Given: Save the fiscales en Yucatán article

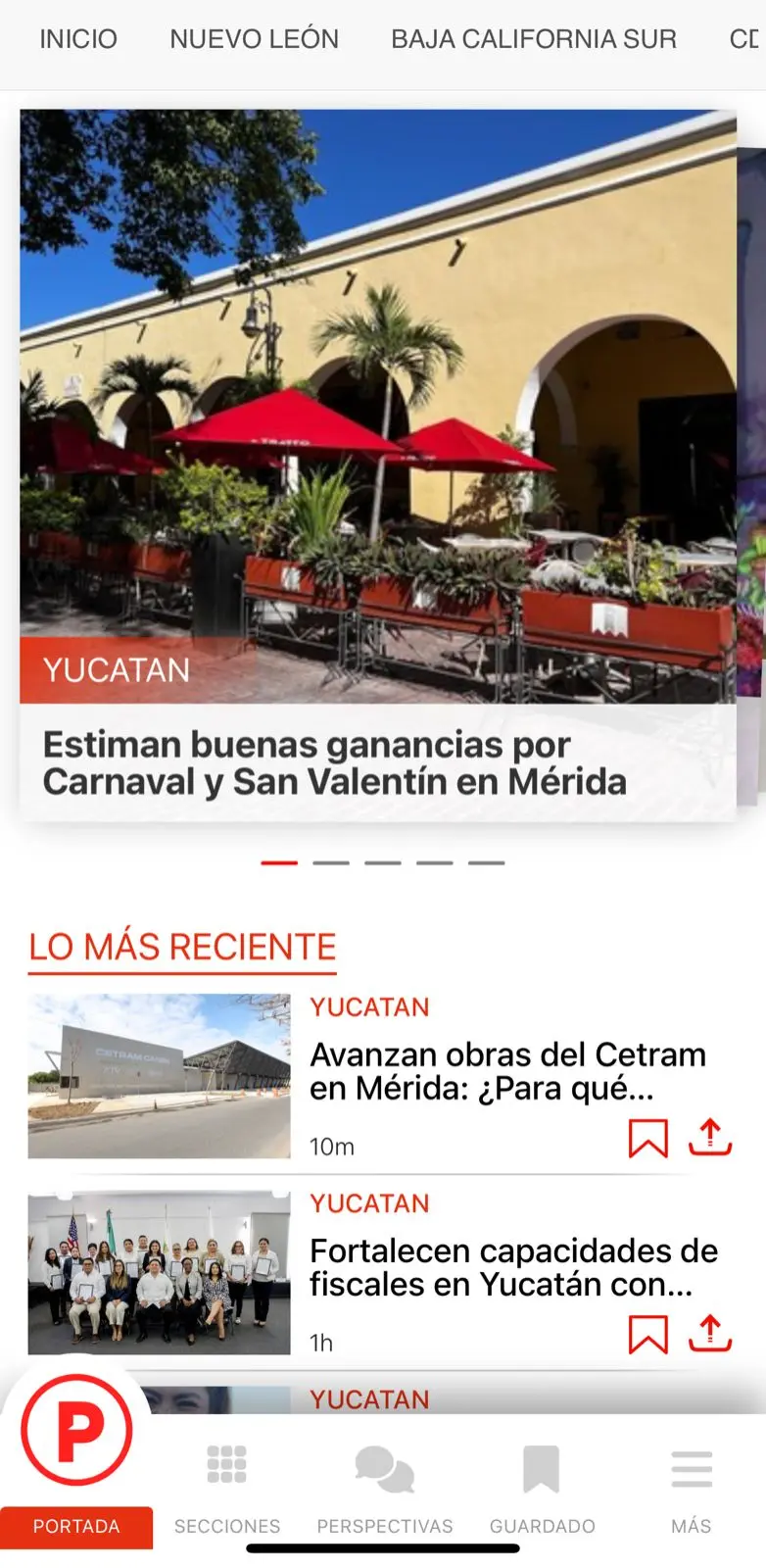Looking at the screenshot, I should [x=647, y=1335].
